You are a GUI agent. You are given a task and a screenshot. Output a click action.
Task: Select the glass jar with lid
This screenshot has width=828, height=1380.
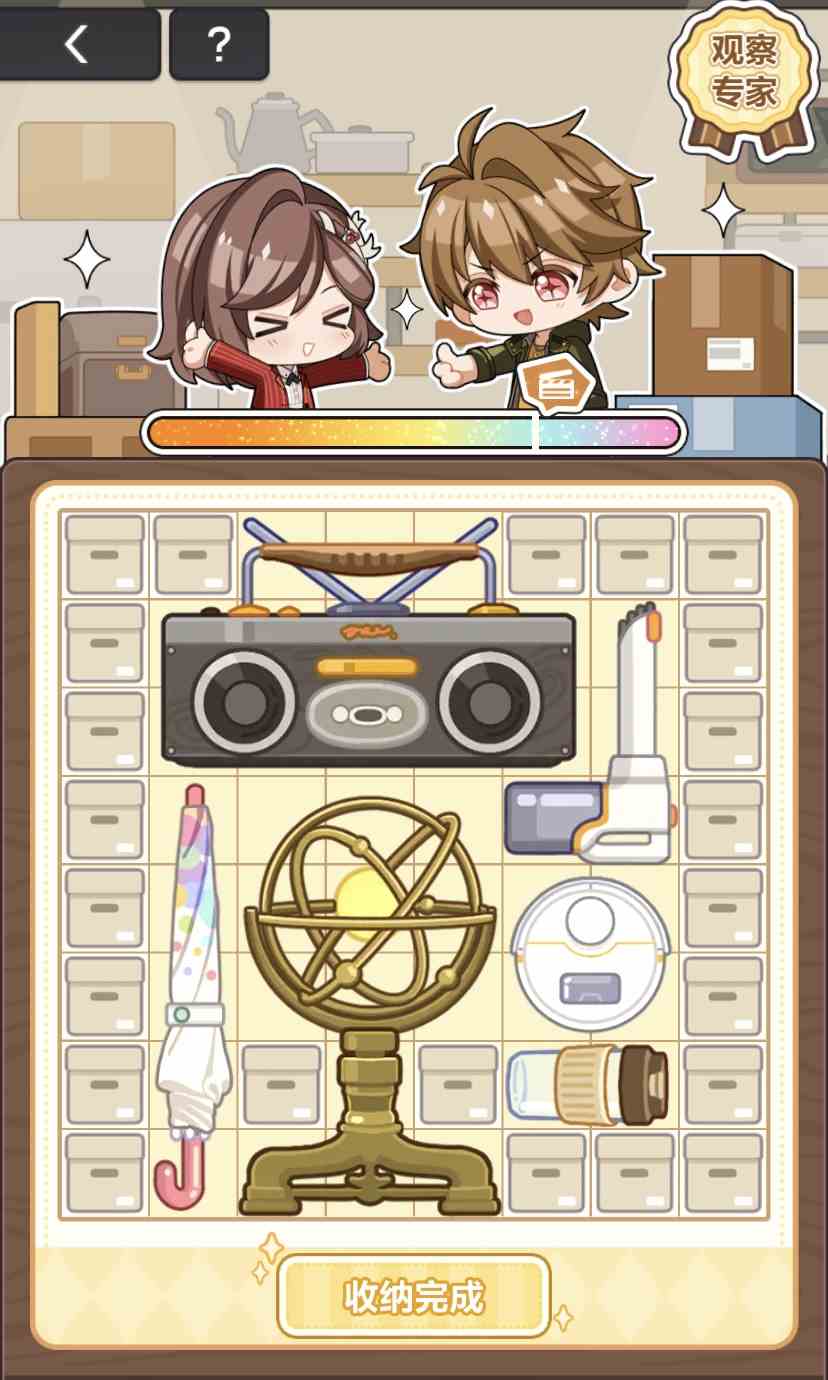(x=588, y=1086)
